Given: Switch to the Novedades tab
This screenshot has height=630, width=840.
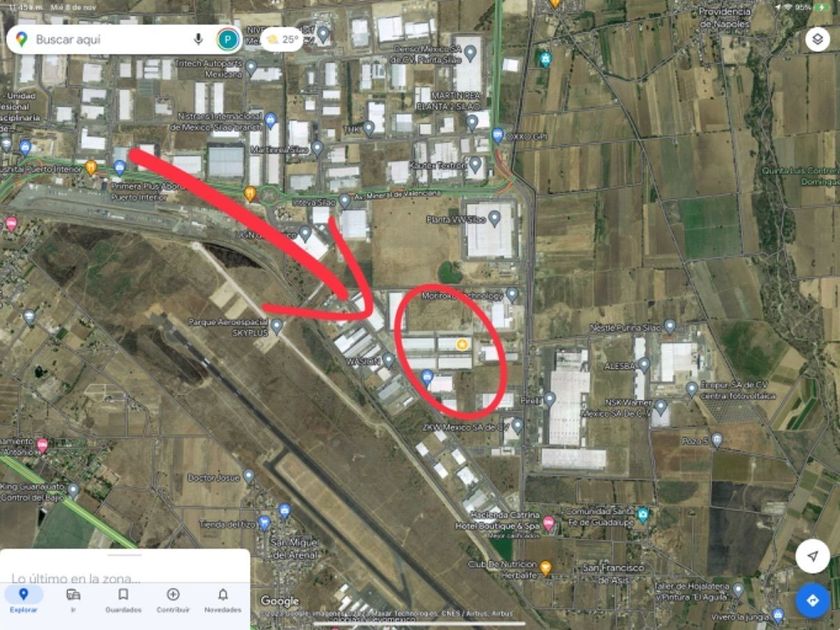Looking at the screenshot, I should point(223,599).
